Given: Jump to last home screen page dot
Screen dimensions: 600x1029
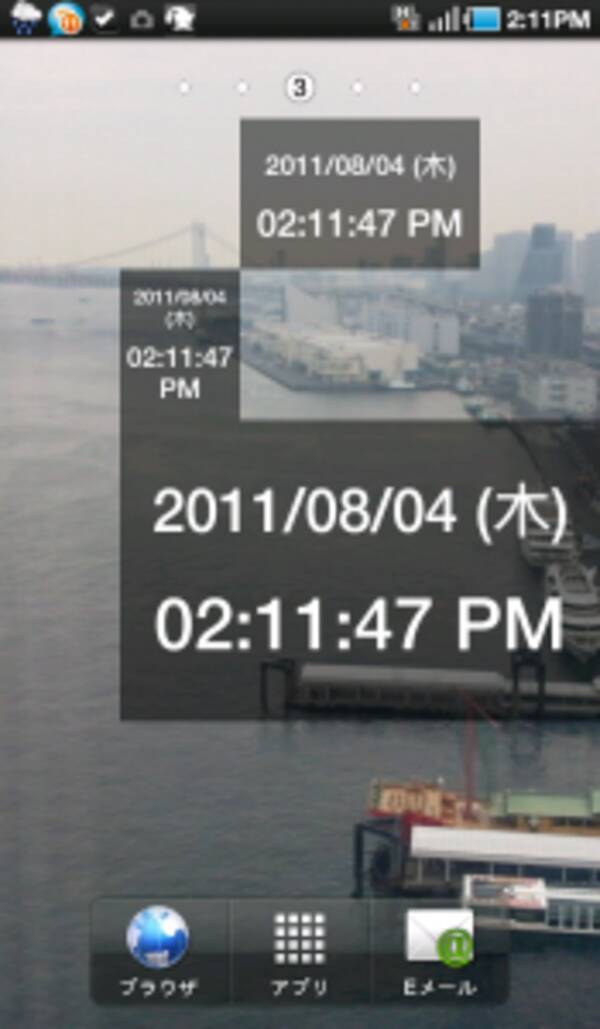Looking at the screenshot, I should click(x=415, y=88).
